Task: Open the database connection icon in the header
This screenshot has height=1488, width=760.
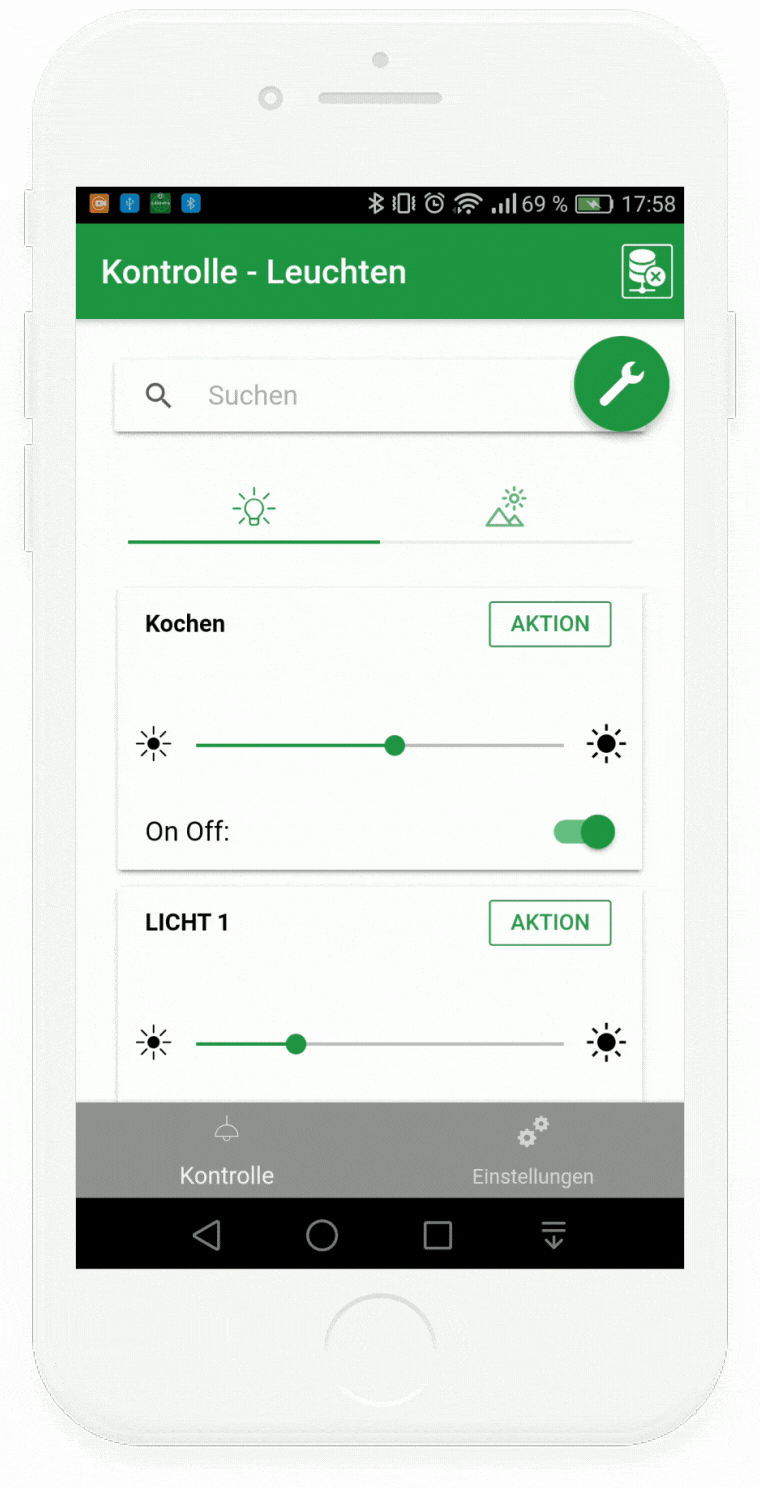Action: 646,271
